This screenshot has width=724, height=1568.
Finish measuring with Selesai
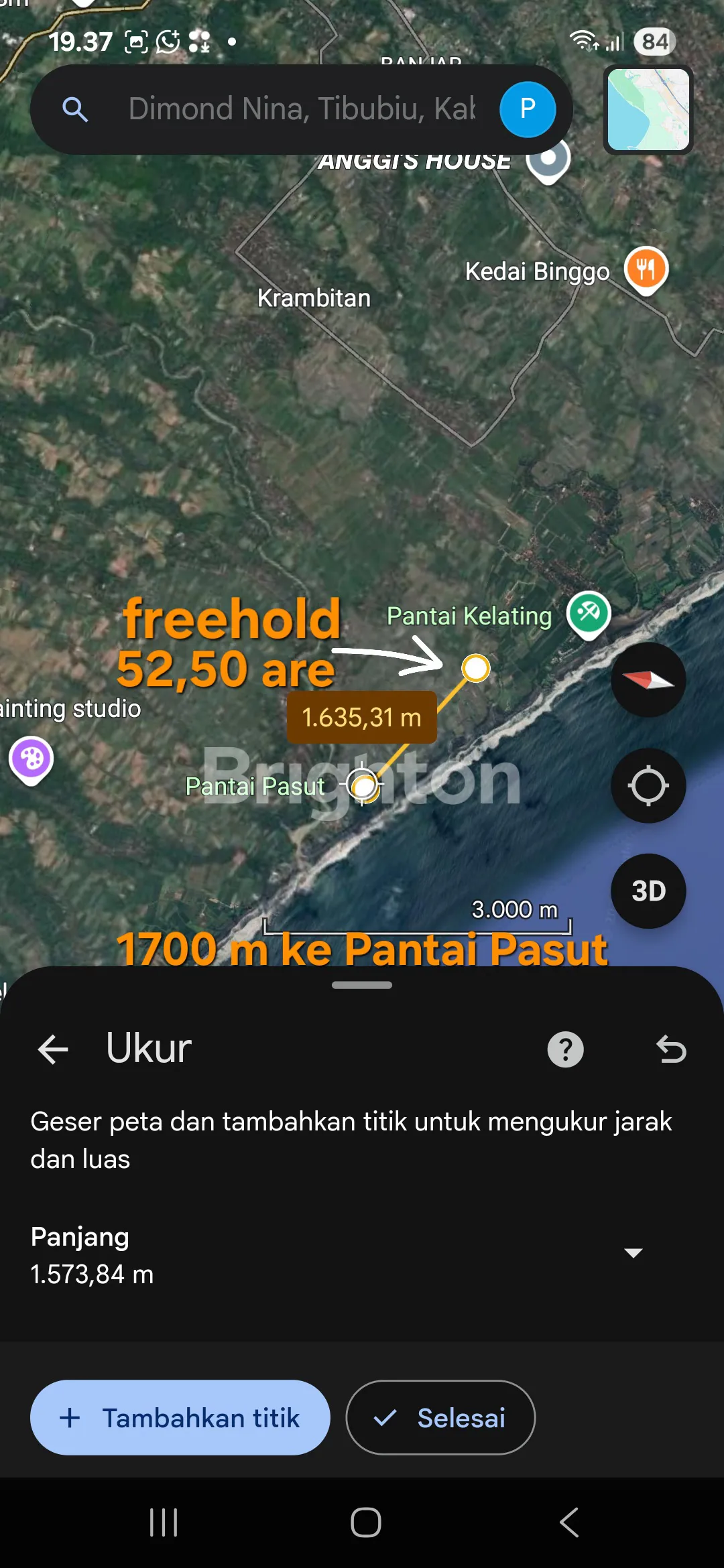[x=440, y=1417]
